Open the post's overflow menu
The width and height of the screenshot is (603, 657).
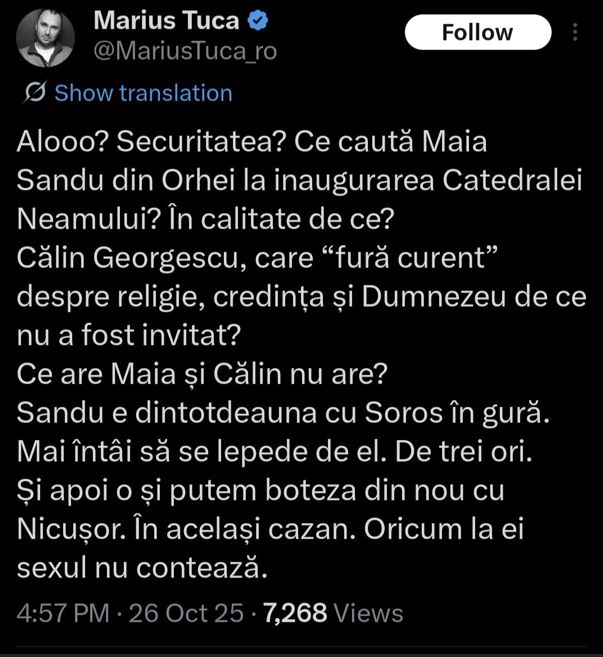574,33
